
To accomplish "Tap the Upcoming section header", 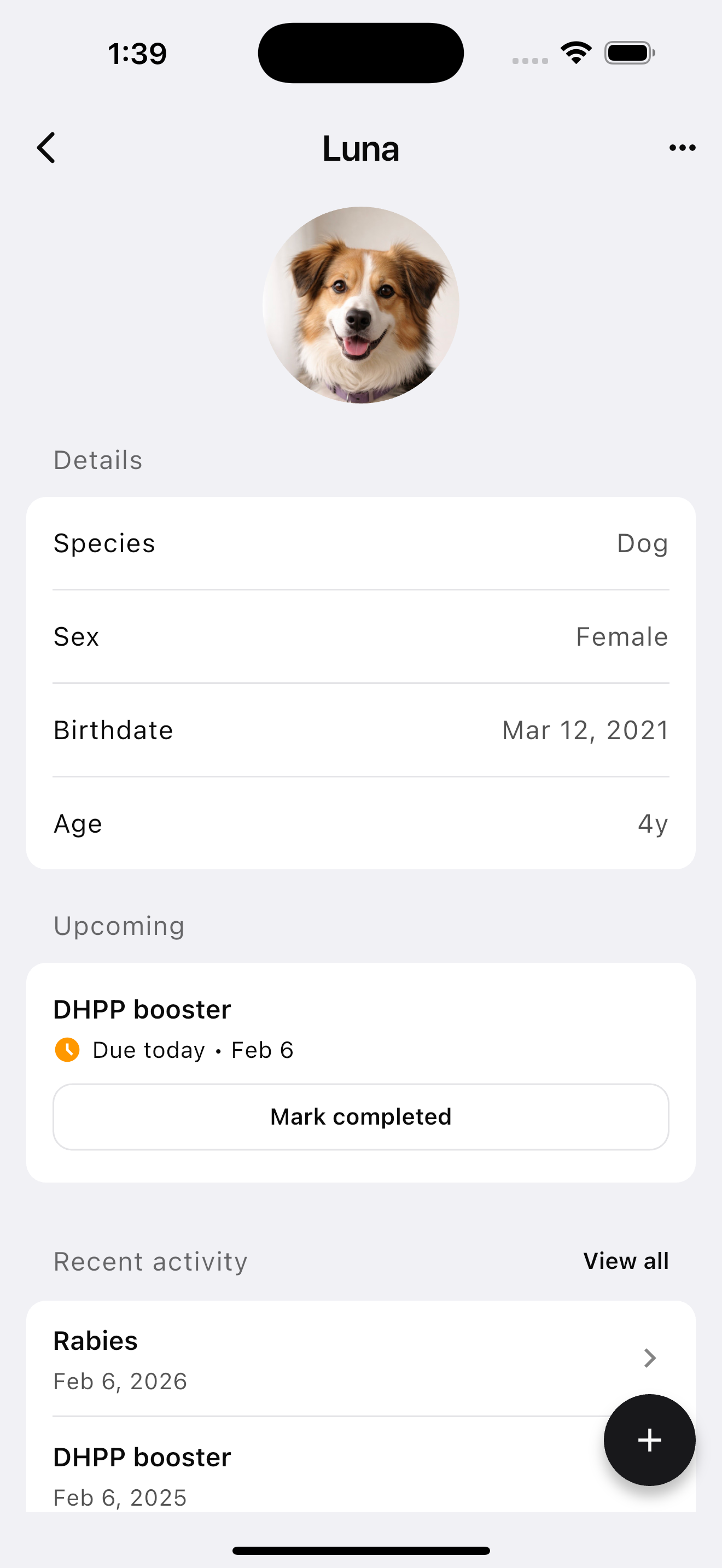I will (x=119, y=925).
